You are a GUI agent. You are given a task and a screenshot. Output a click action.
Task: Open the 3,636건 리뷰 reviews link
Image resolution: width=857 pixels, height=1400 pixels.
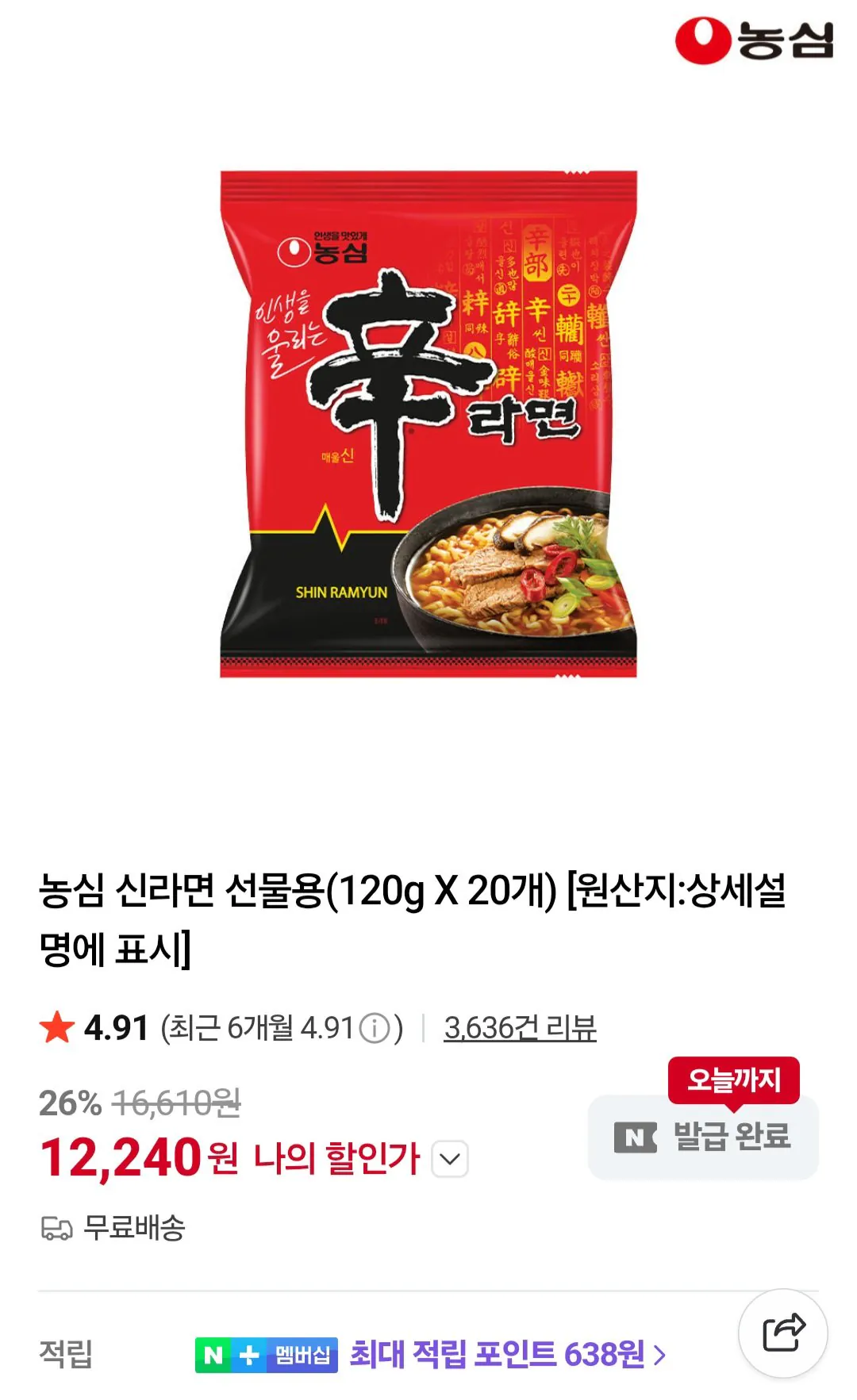point(520,1028)
